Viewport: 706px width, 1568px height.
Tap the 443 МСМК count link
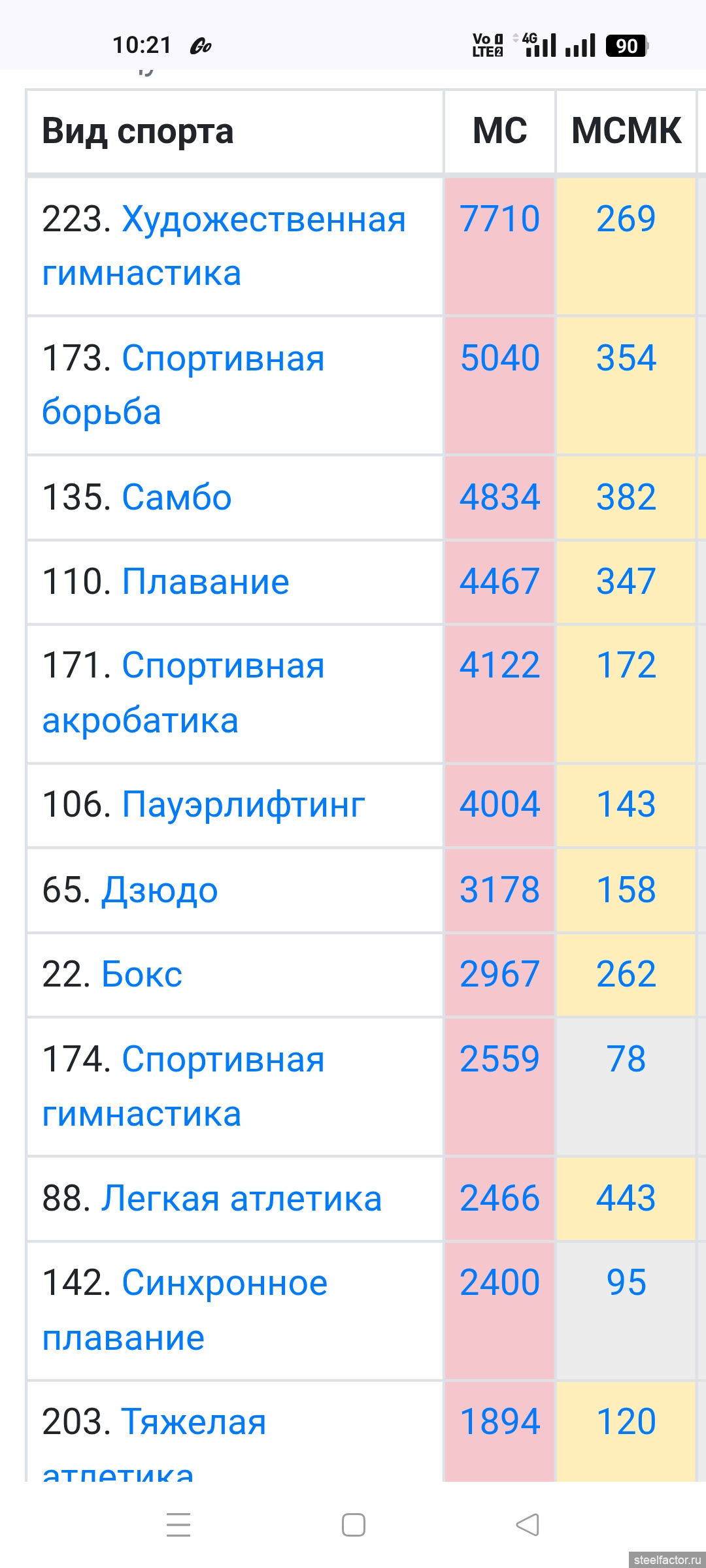coord(626,1198)
